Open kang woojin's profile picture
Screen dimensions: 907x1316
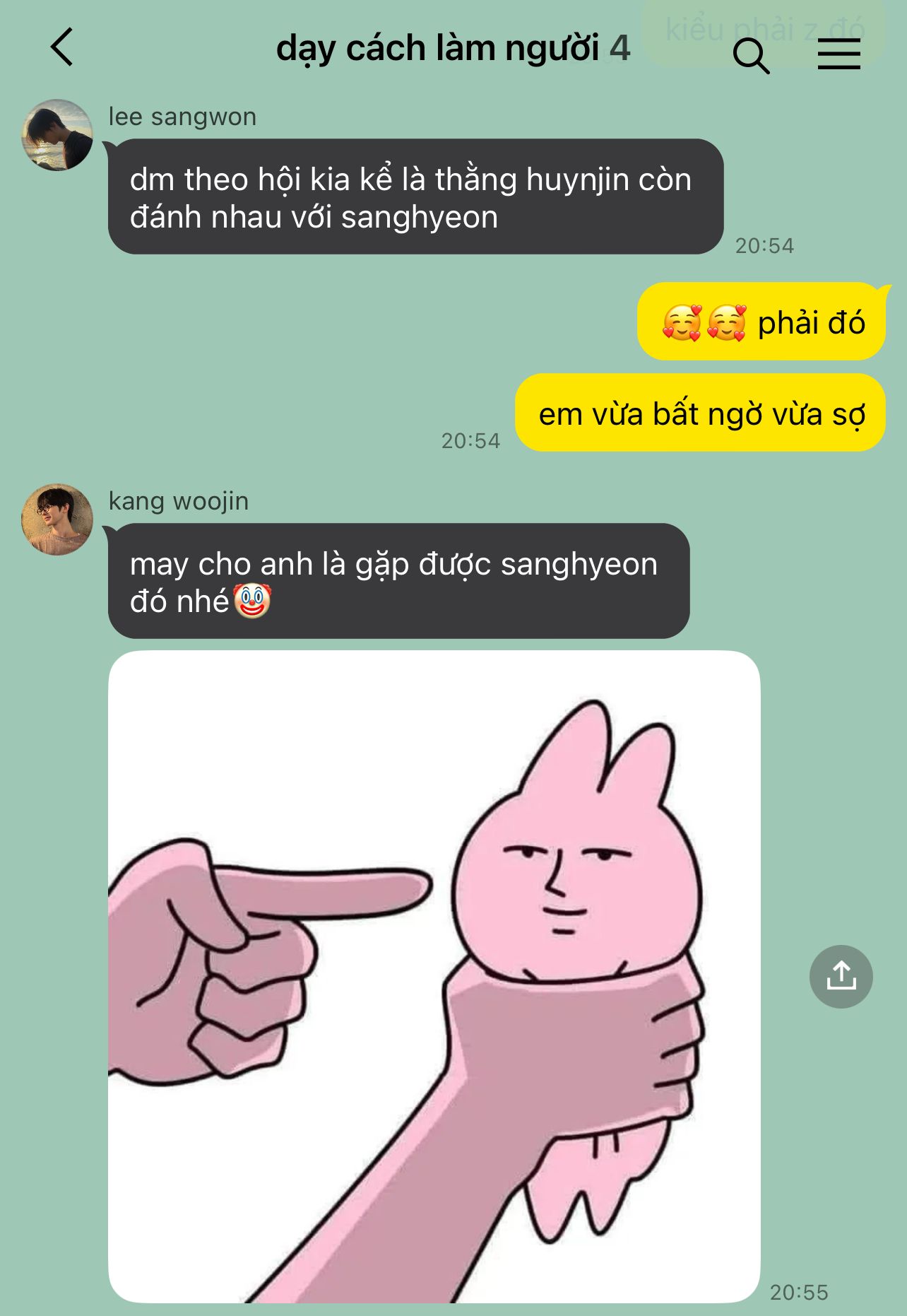point(57,519)
